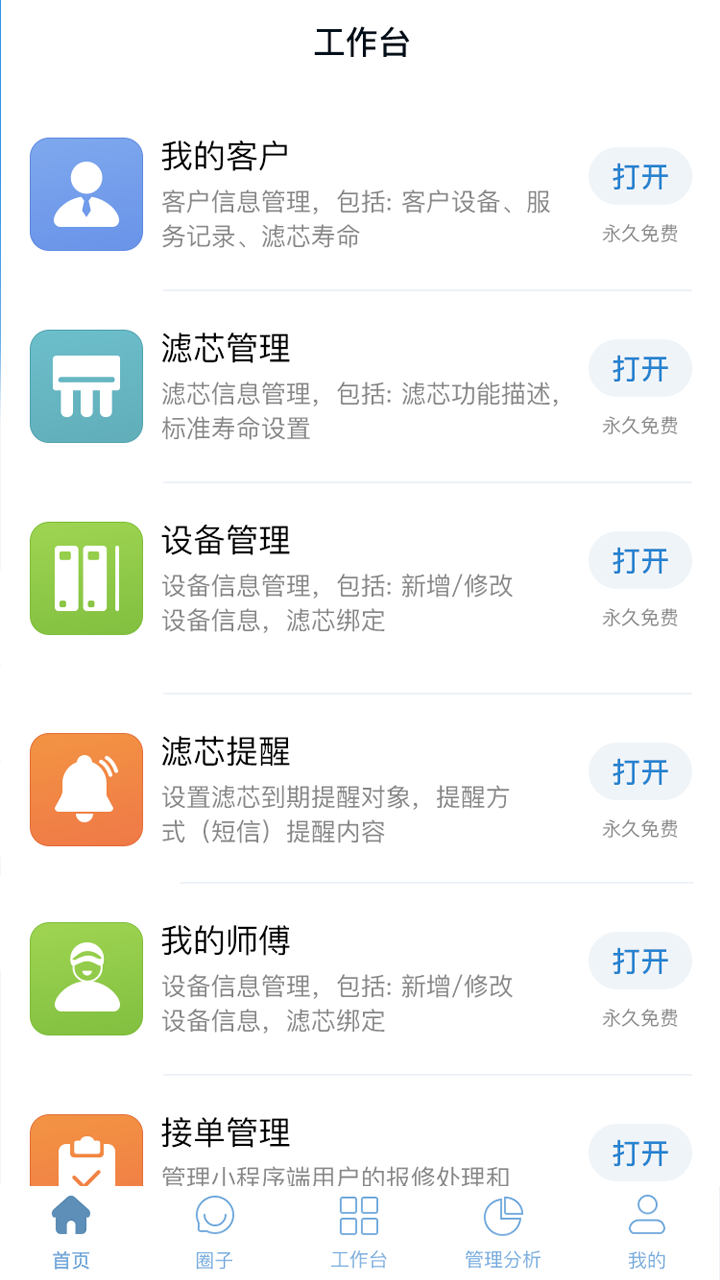Select the 工作台 bottom tab

click(x=359, y=1232)
